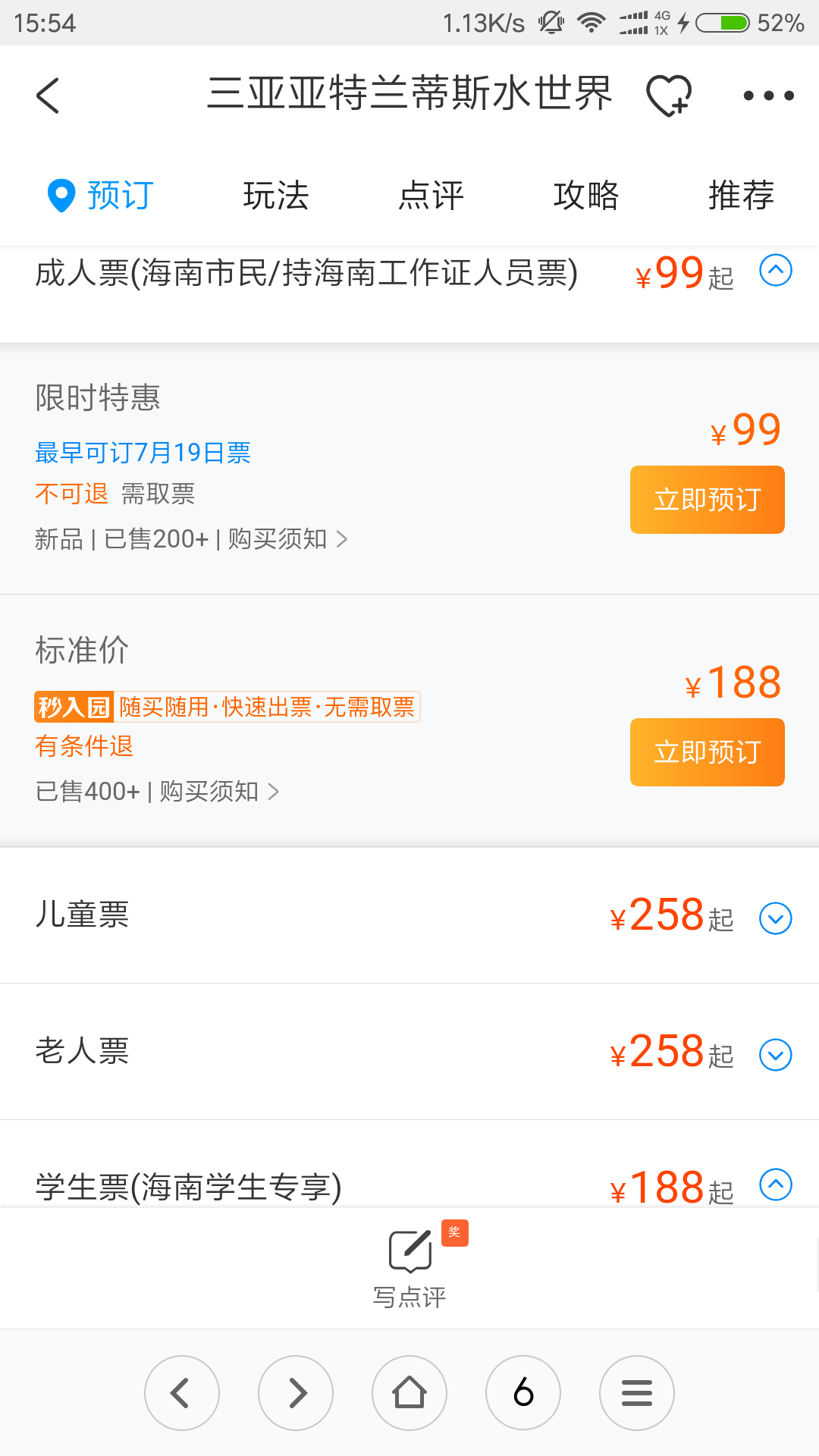819x1456 pixels.
Task: Collapse the 学生票 (海南学生专享) section
Action: click(776, 1185)
